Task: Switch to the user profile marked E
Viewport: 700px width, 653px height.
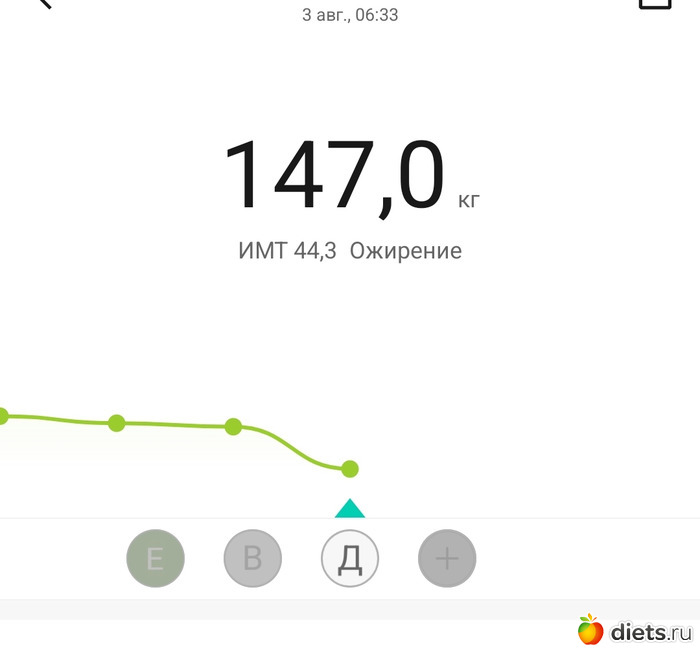Action: 155,558
